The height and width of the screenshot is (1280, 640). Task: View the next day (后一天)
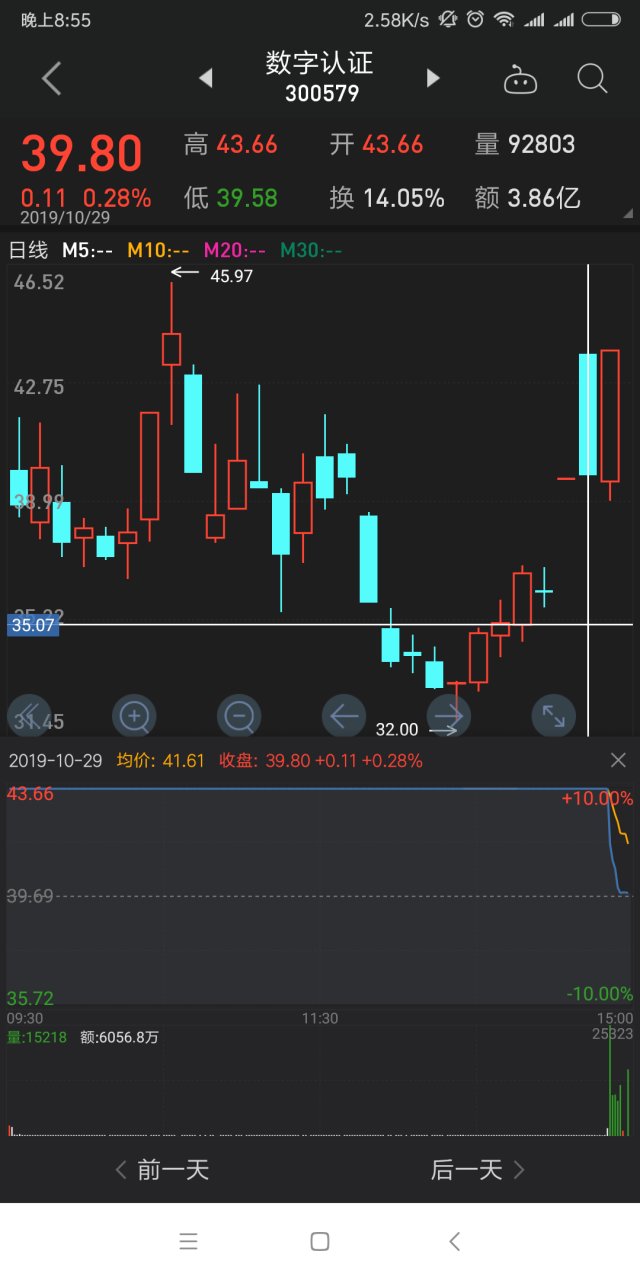[478, 1169]
